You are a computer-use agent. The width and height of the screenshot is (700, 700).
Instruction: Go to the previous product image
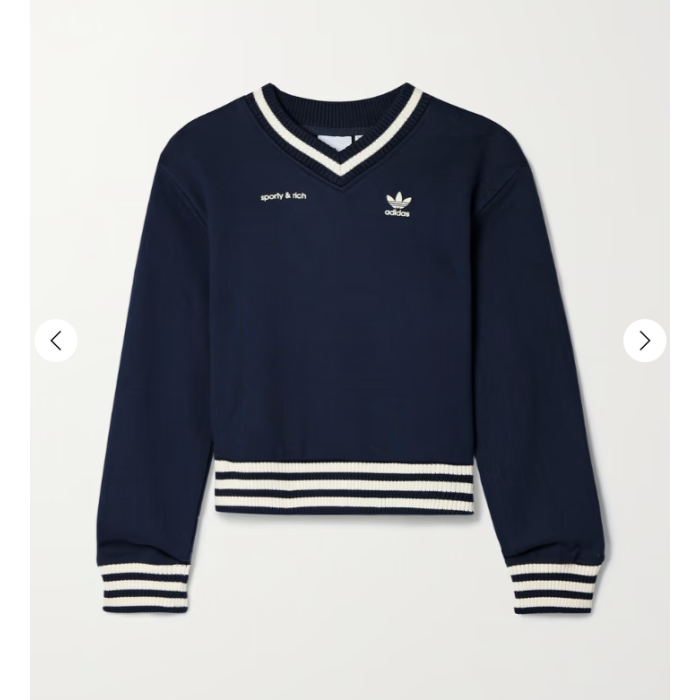tap(56, 341)
